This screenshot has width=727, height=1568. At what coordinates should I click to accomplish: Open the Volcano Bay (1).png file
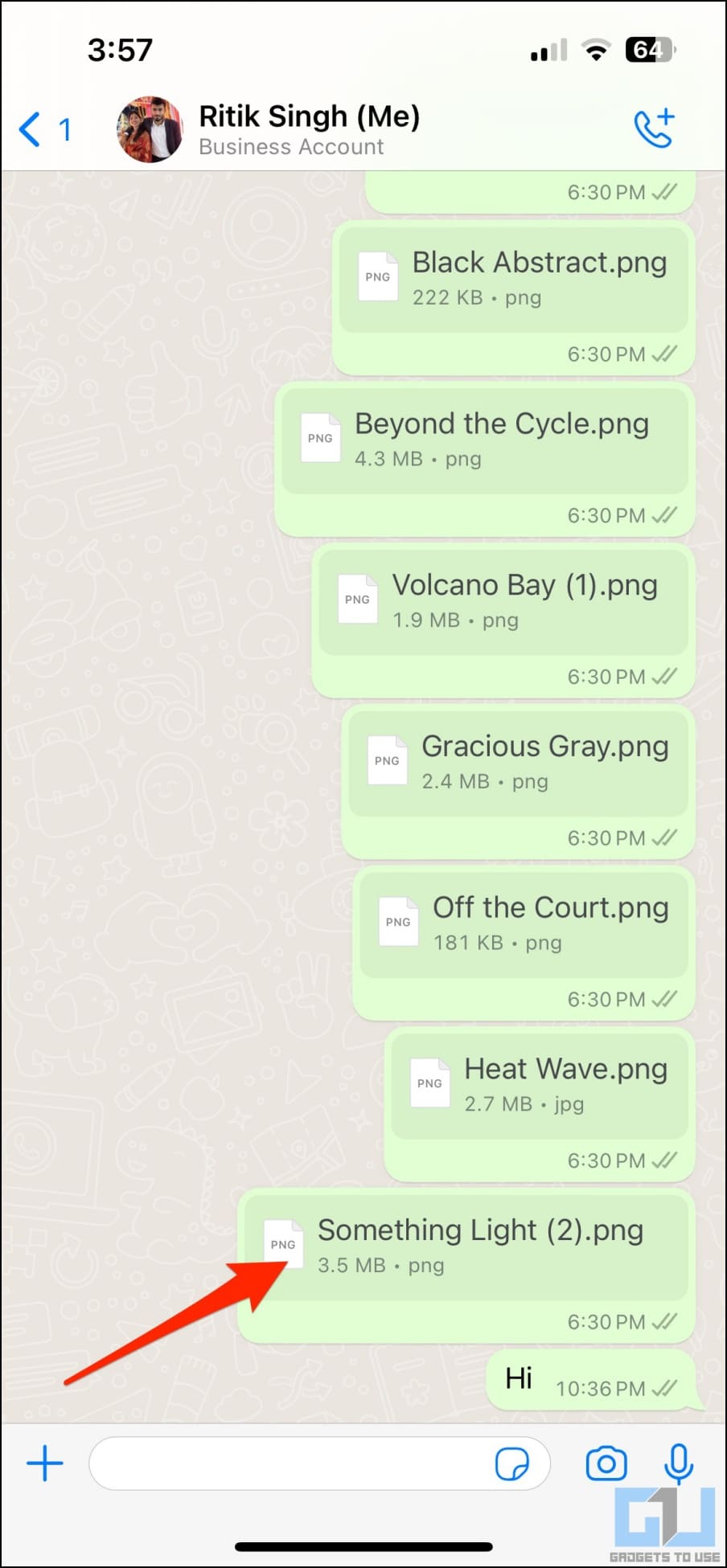503,600
